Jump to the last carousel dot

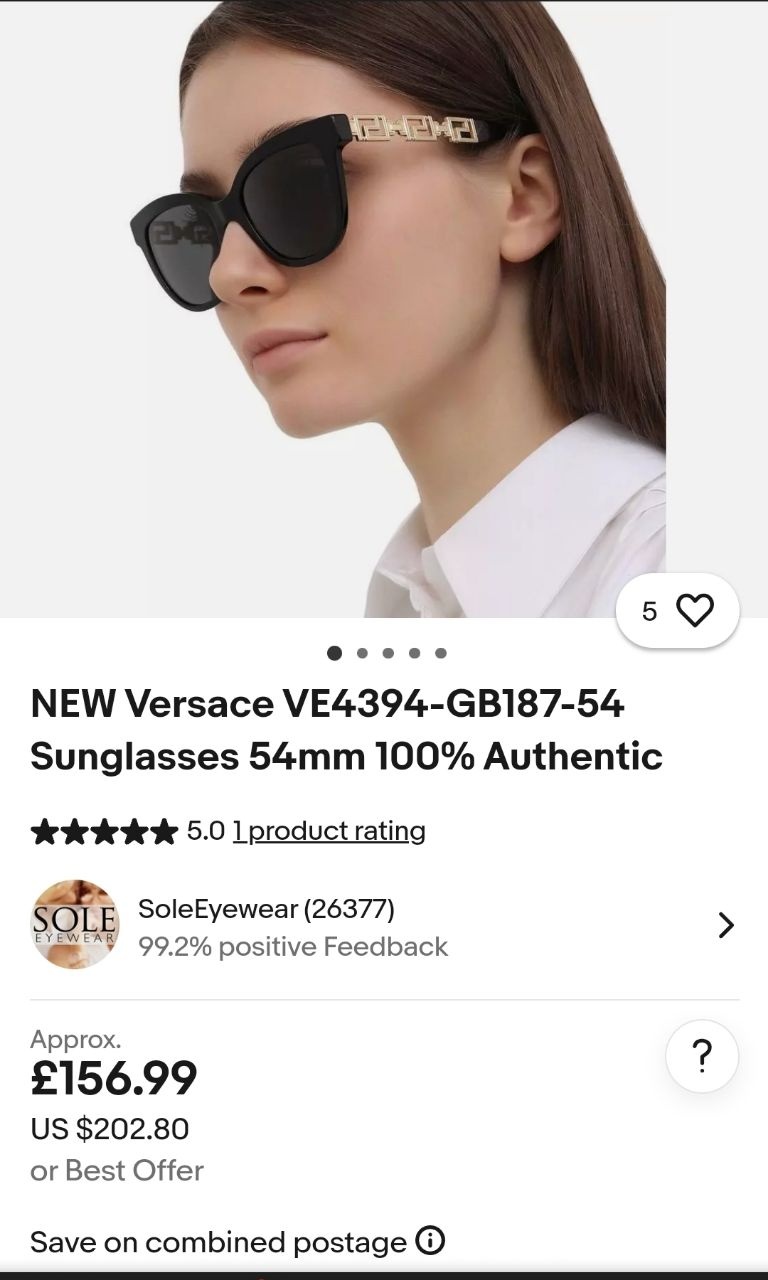coord(441,653)
